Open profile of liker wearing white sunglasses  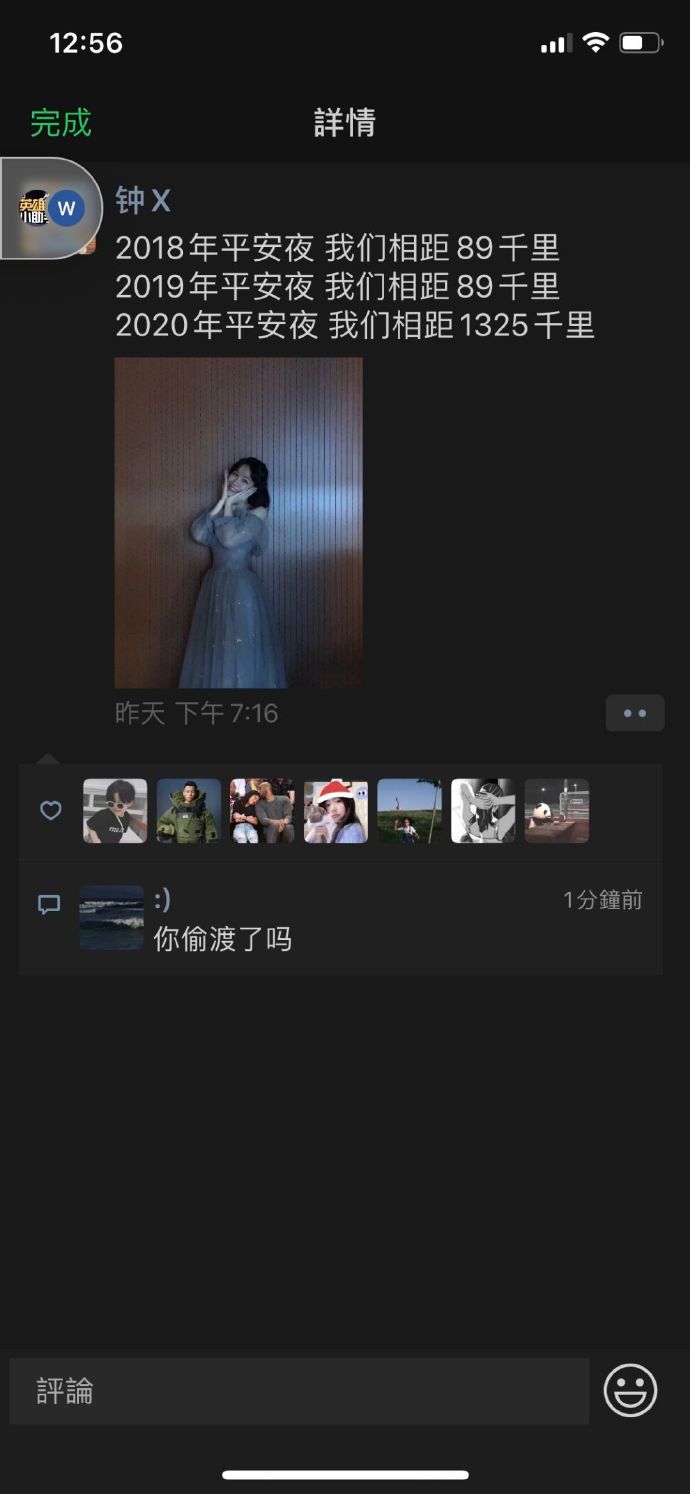pyautogui.click(x=115, y=811)
